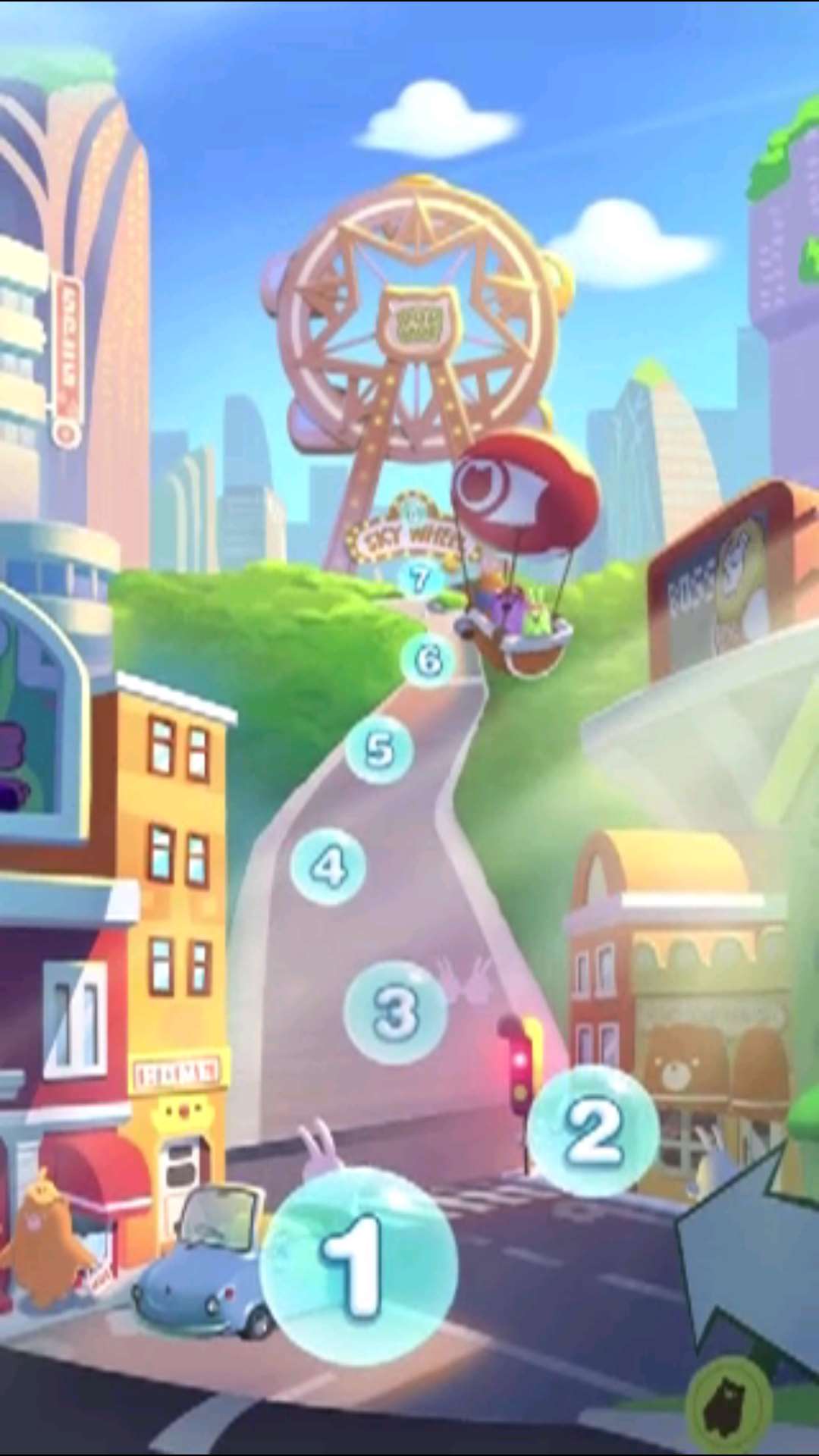Choose level 5 on the map
Screen dimensions: 819x1456
click(x=379, y=749)
